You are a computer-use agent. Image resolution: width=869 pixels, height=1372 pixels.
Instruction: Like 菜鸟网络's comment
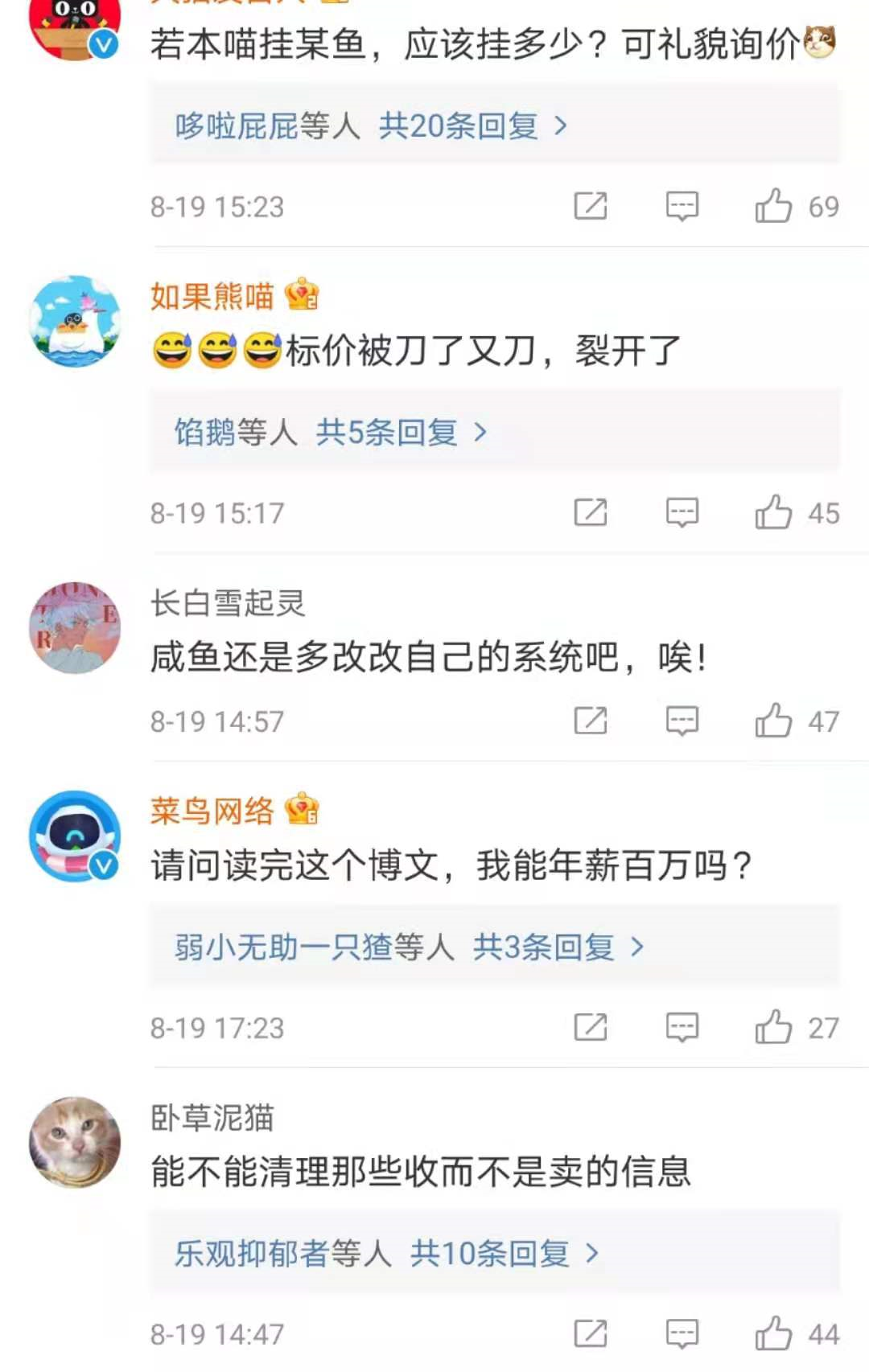tap(773, 1028)
